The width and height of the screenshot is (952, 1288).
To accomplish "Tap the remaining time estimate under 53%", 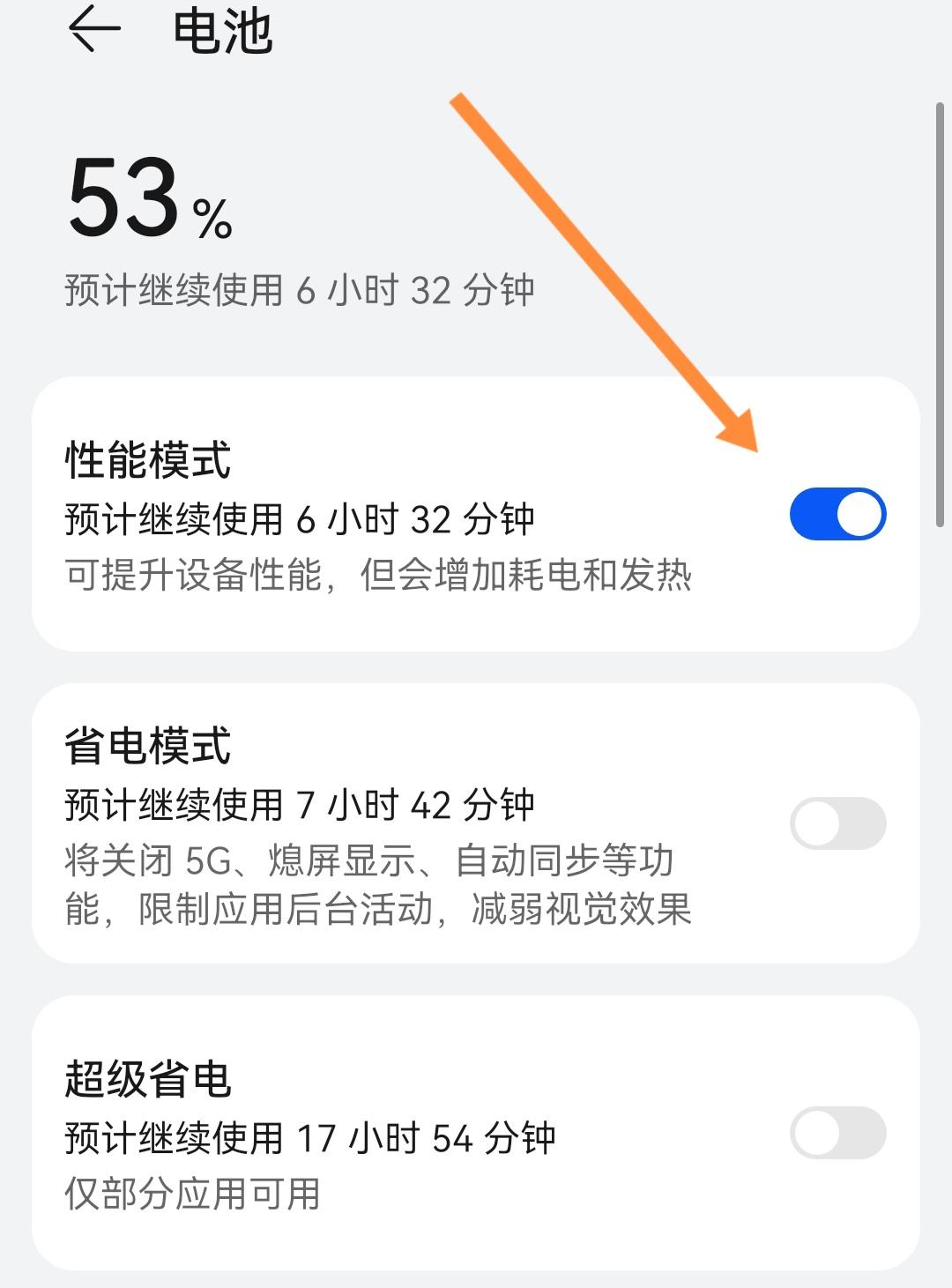I will click(300, 287).
